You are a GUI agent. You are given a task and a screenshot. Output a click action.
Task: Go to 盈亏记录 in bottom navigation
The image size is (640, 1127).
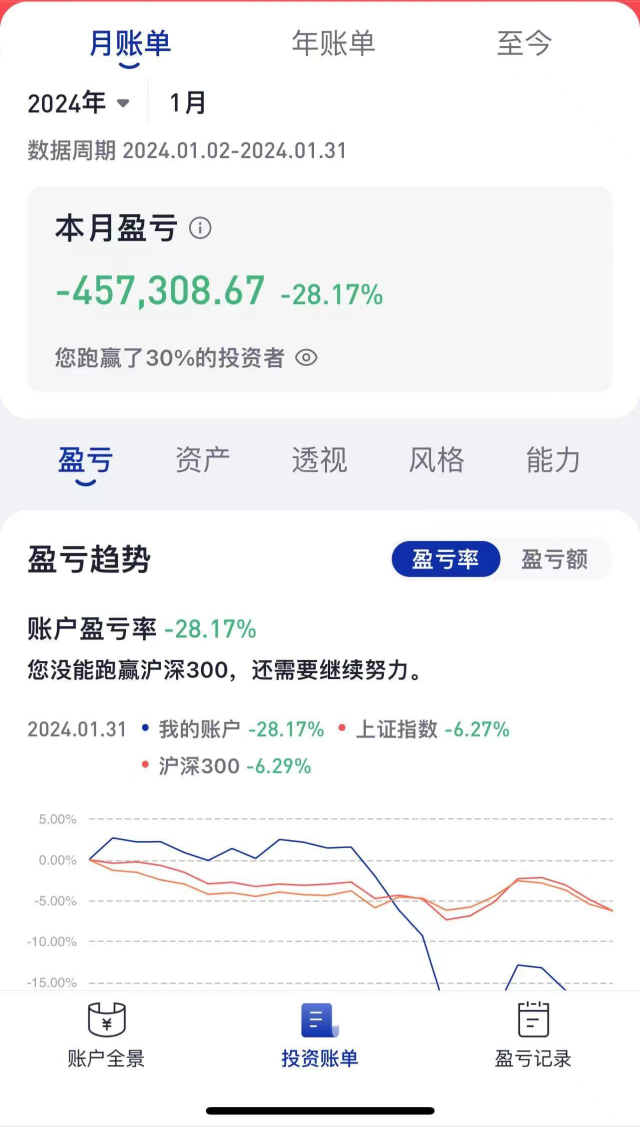[x=533, y=1036]
